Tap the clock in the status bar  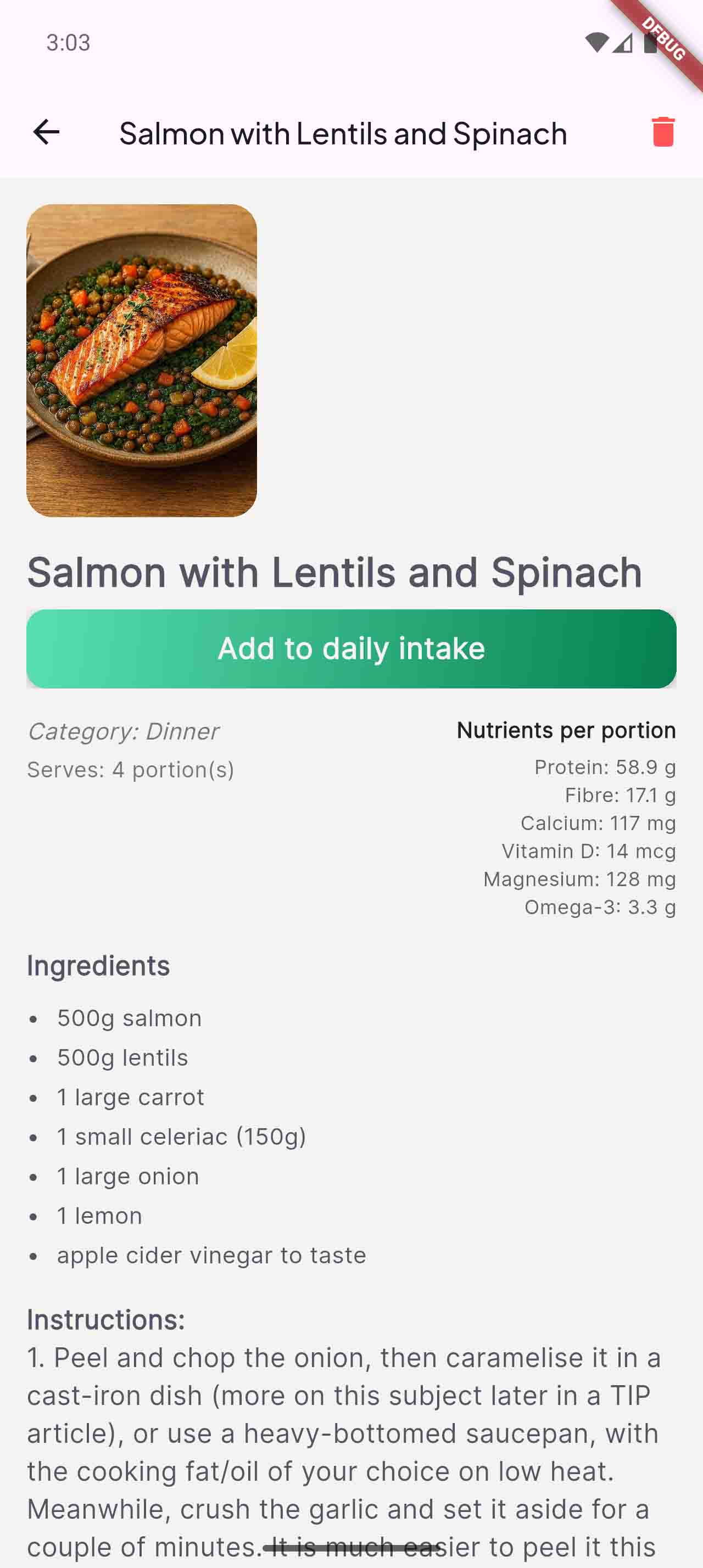(67, 43)
